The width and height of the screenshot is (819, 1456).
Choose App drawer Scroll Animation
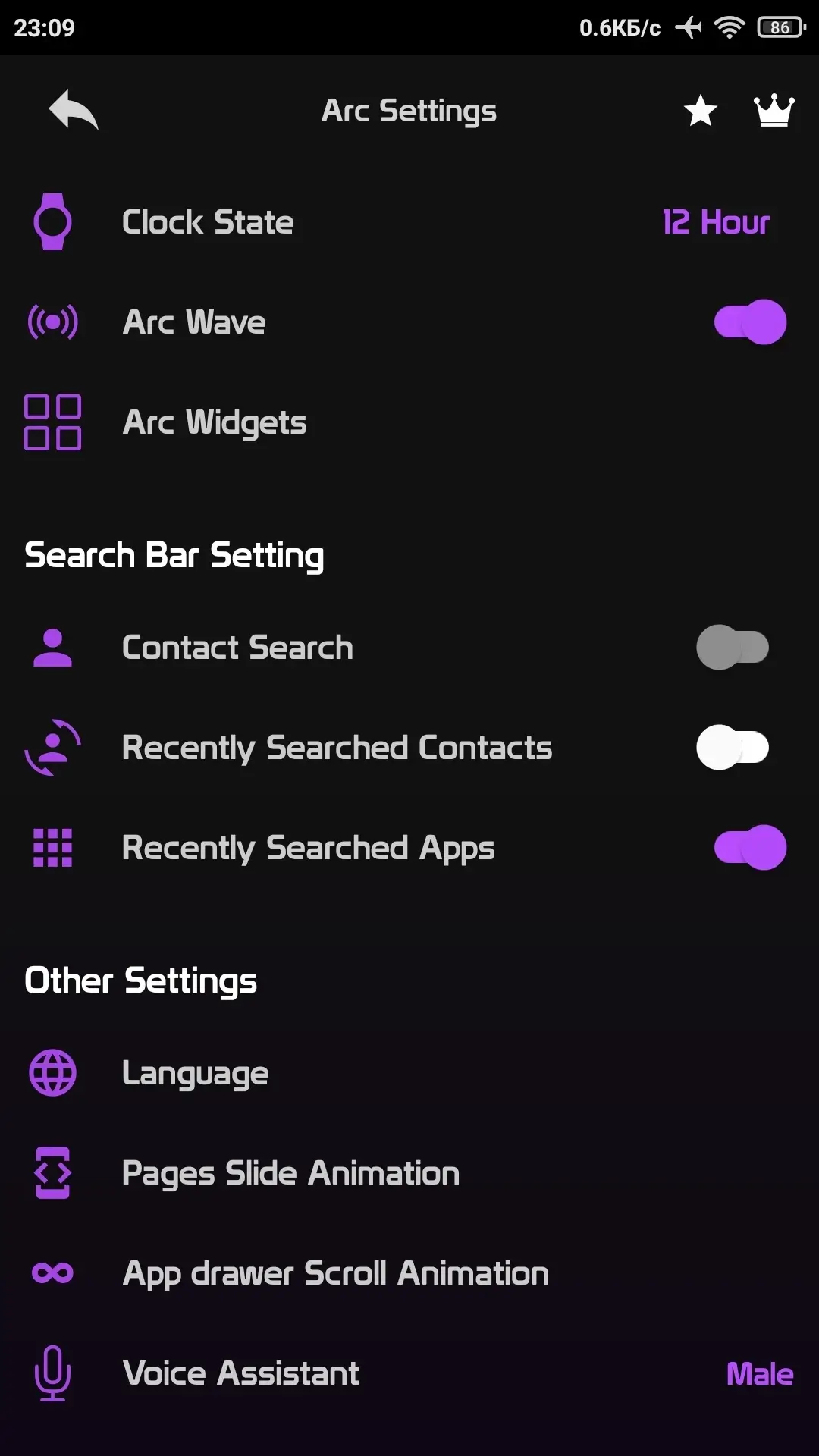335,1273
